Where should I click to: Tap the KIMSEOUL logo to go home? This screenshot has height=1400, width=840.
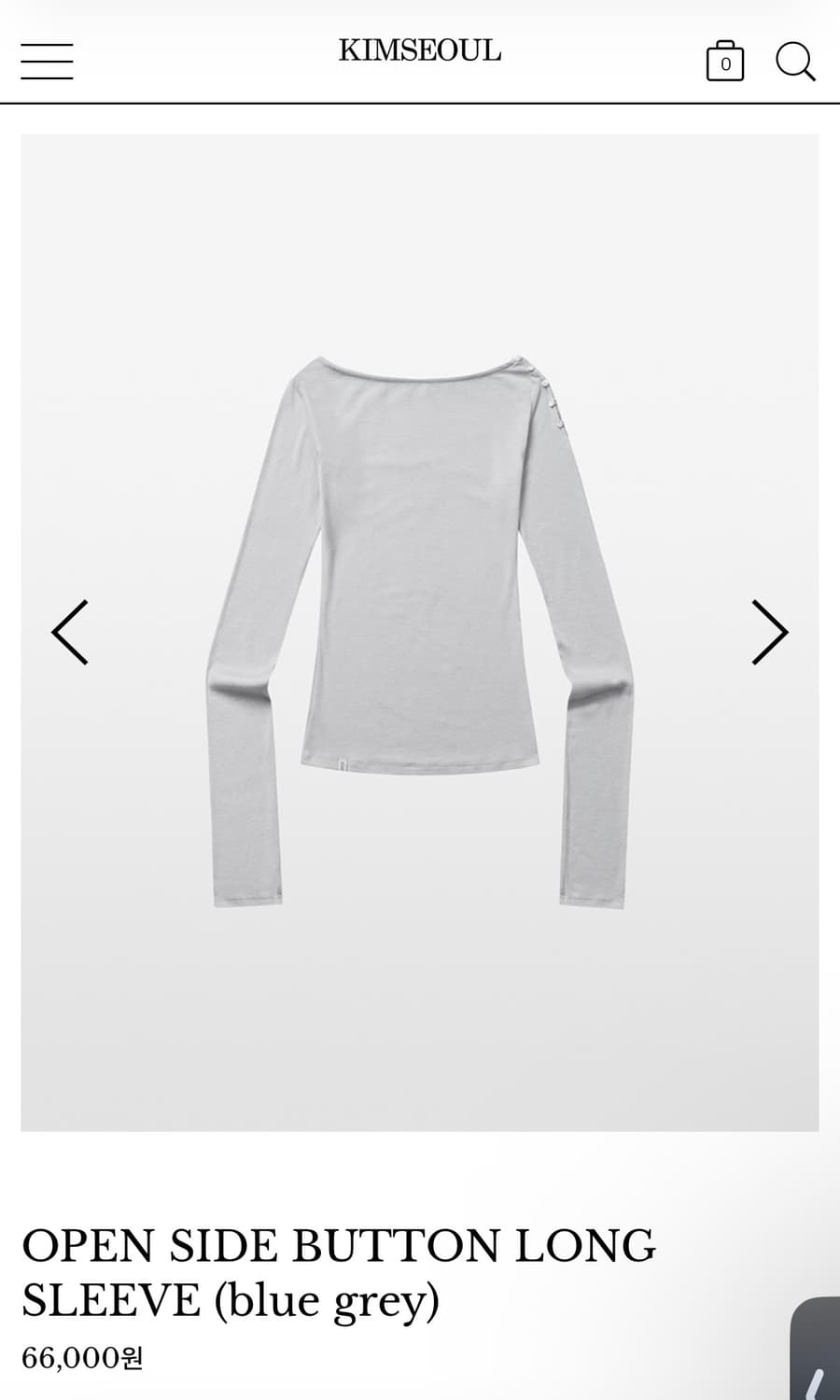[x=419, y=51]
